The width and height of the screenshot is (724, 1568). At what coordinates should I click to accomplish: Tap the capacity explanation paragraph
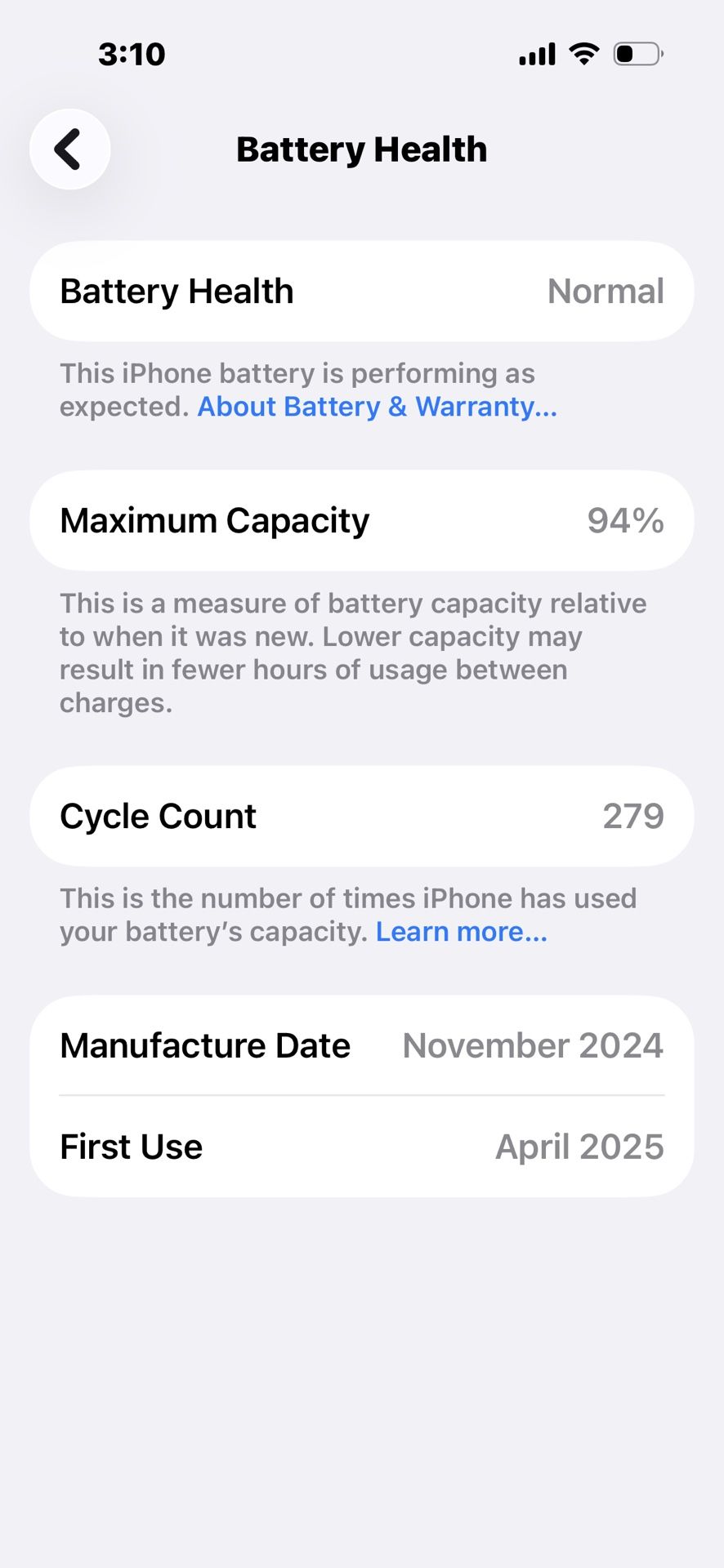click(351, 653)
